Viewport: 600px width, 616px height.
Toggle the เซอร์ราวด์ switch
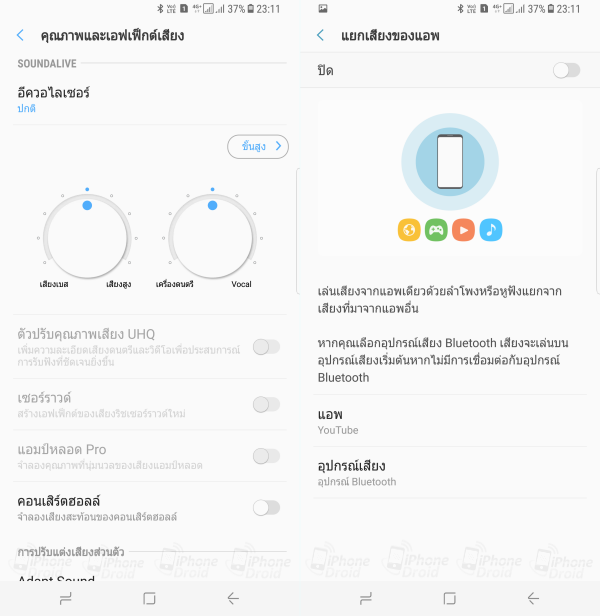click(x=265, y=404)
